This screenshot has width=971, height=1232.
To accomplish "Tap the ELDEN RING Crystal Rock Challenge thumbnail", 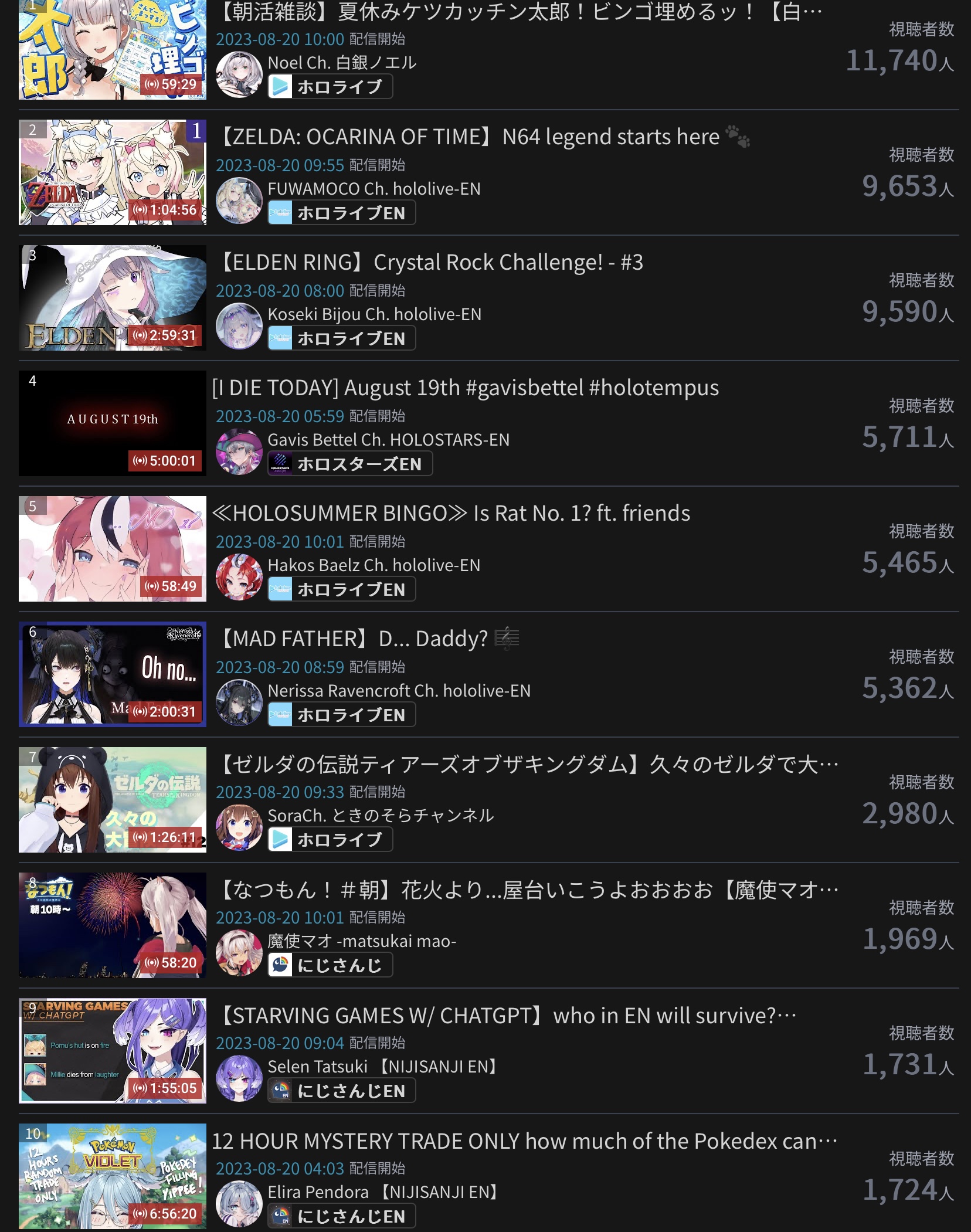I will tap(112, 298).
